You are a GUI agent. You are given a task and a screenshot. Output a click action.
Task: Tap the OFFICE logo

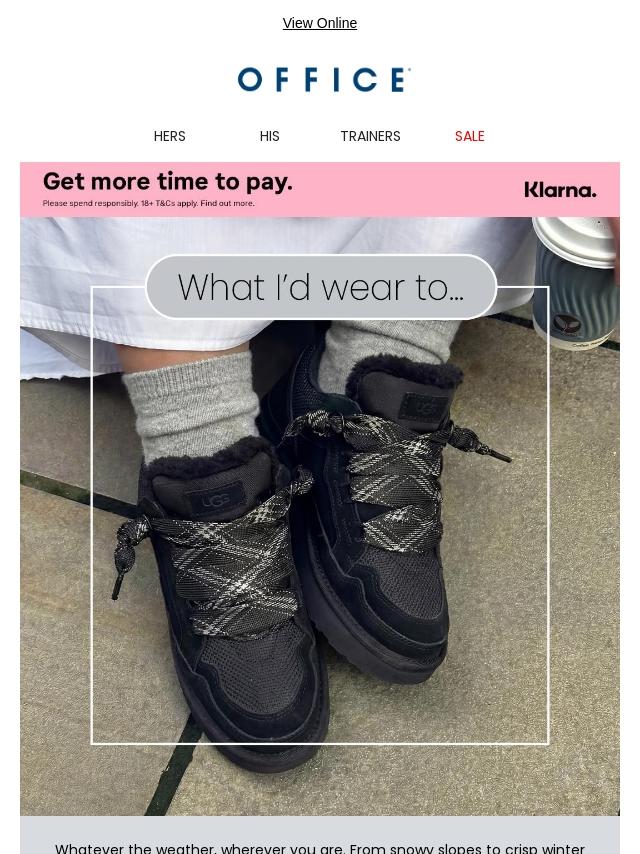click(x=324, y=80)
